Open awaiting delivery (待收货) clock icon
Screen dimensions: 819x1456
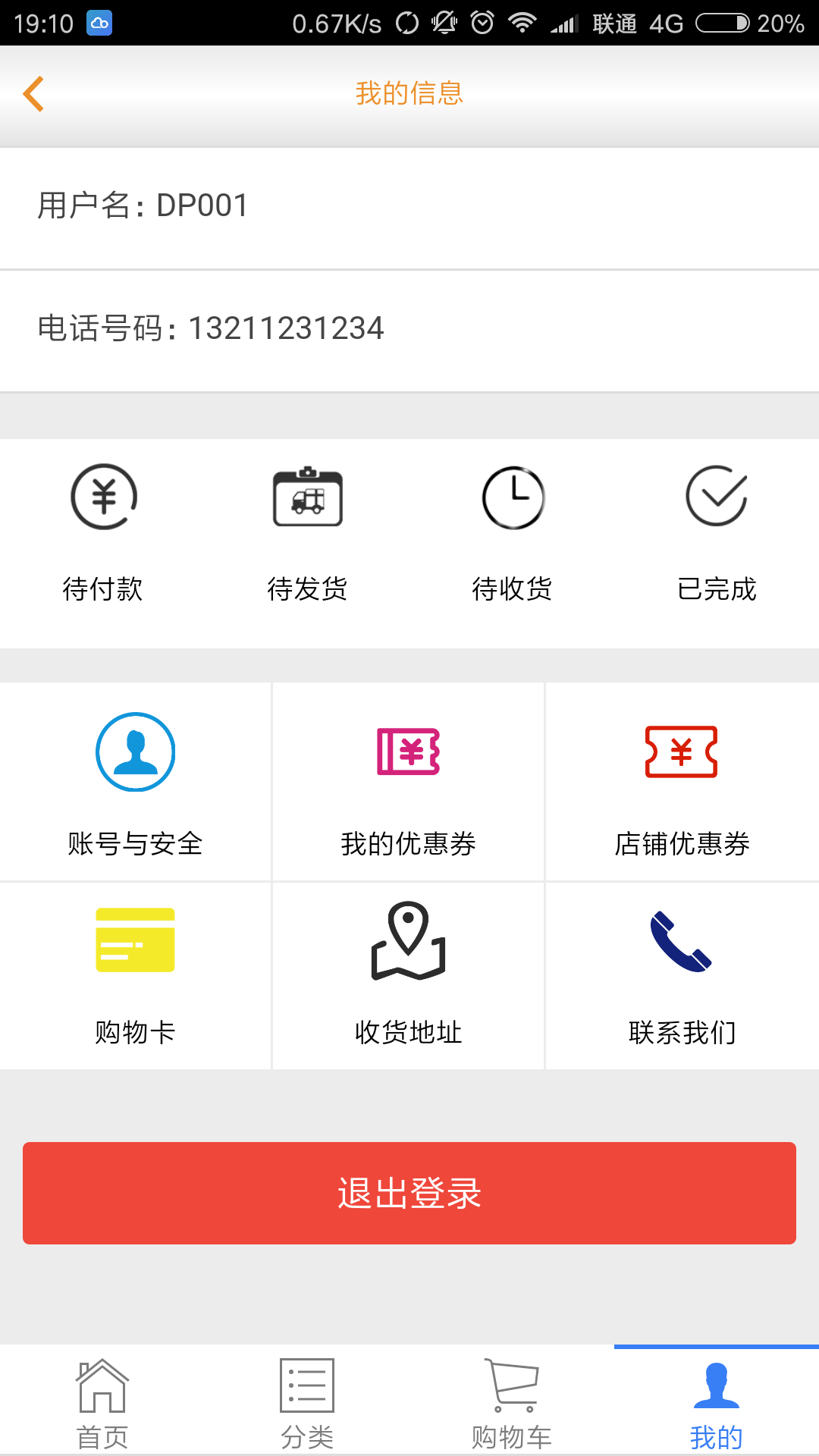(x=512, y=531)
